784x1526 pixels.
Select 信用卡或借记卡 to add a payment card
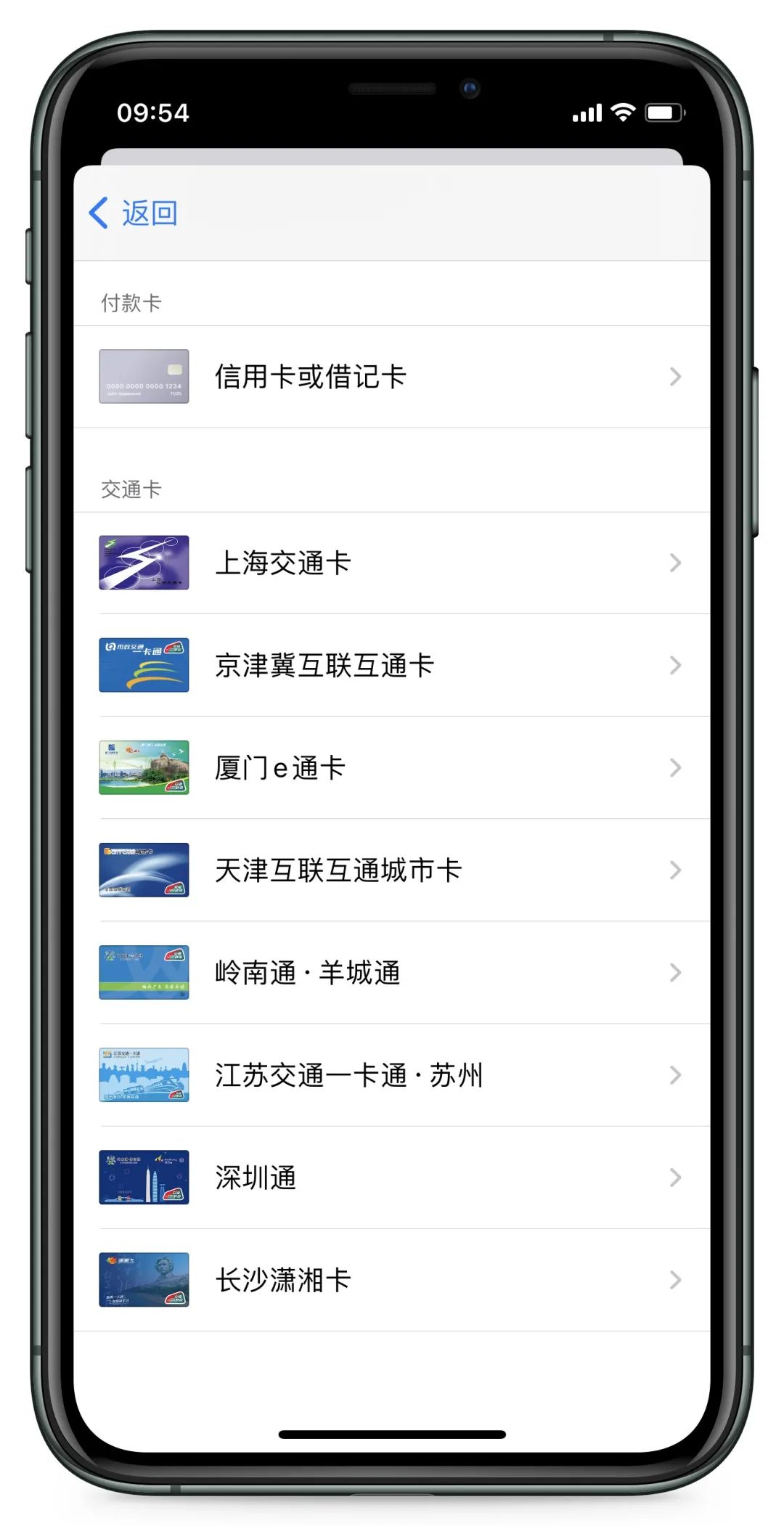pyautogui.click(x=391, y=377)
